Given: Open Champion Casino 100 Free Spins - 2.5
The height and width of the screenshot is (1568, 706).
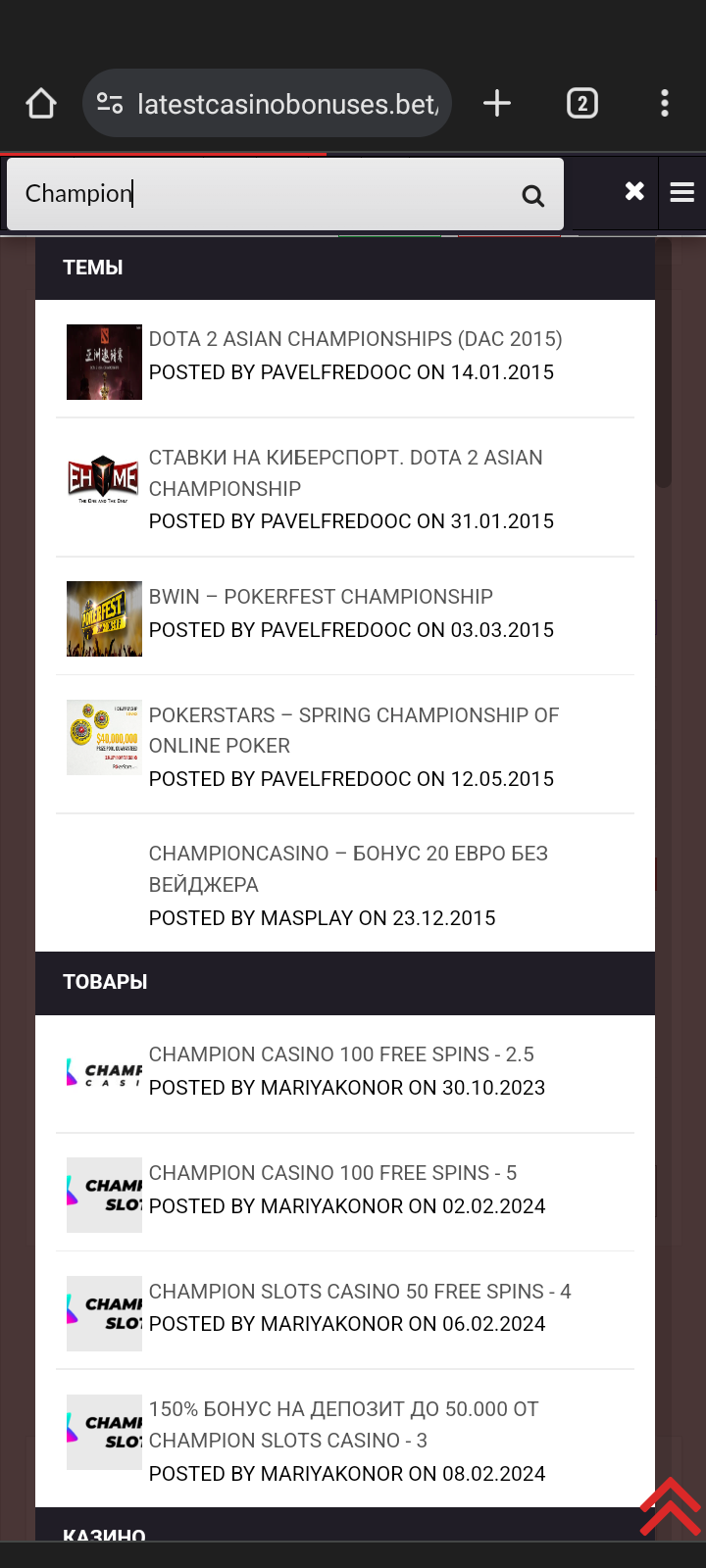Looking at the screenshot, I should [341, 1054].
